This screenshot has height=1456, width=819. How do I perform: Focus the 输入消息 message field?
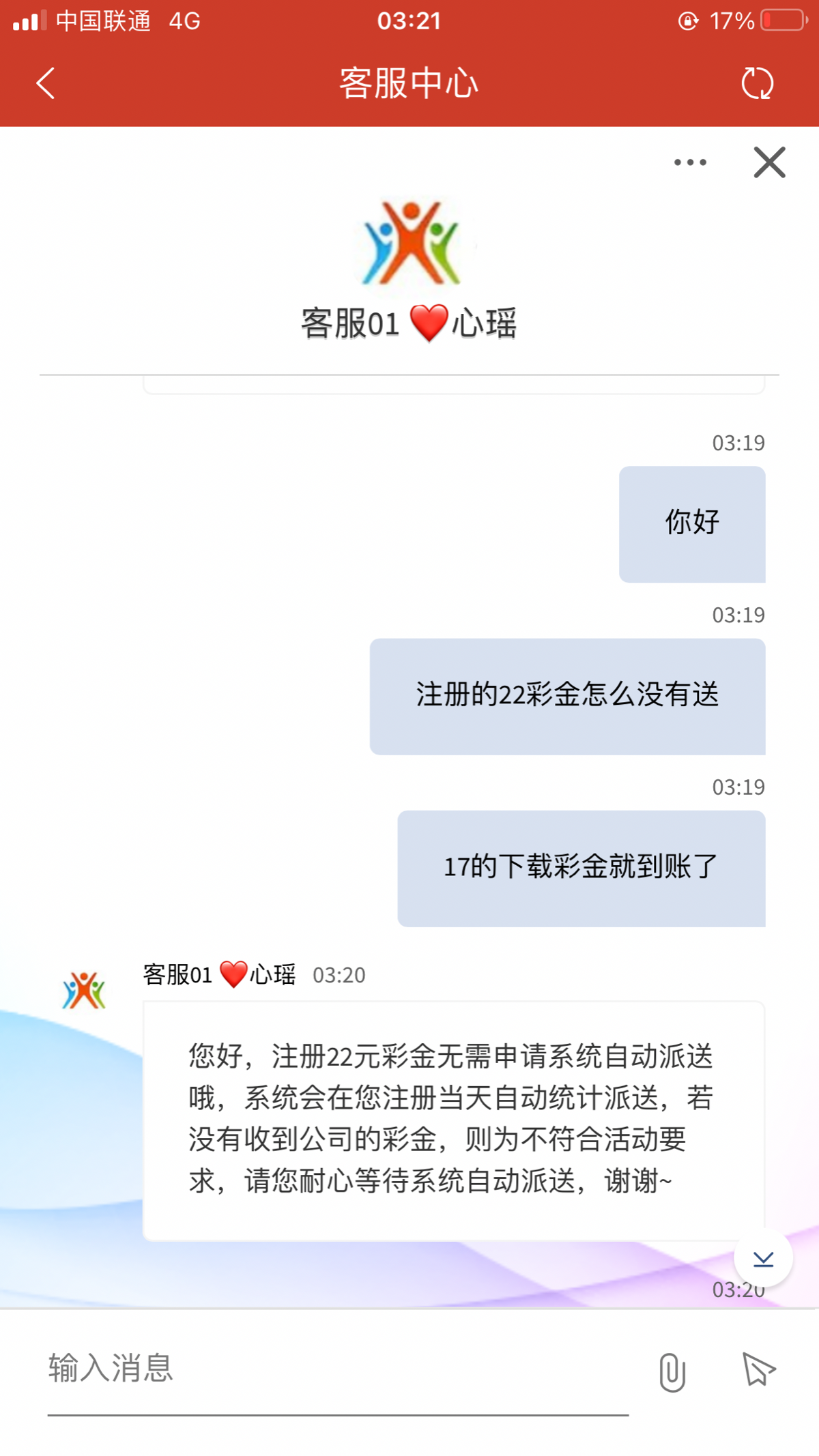338,1369
